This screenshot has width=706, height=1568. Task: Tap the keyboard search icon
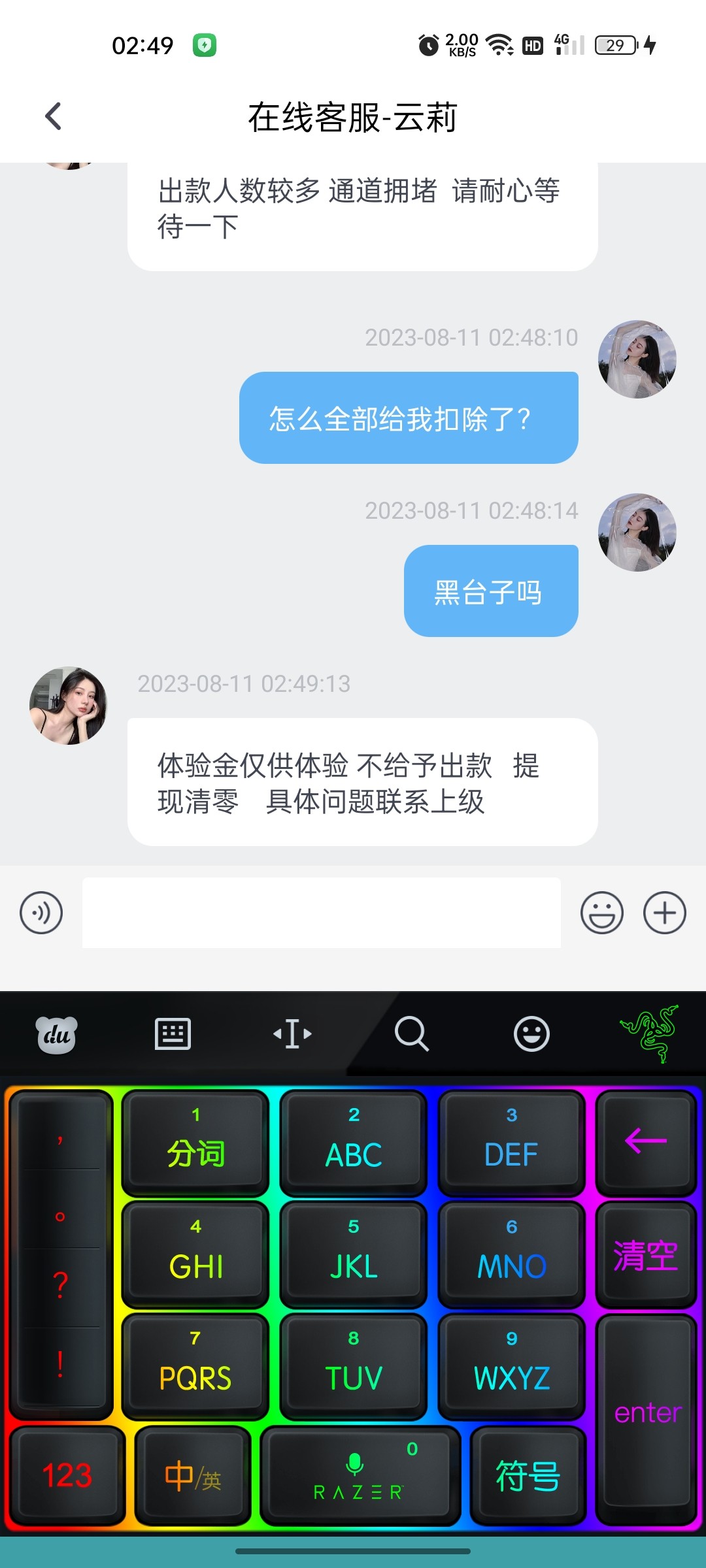point(411,1034)
